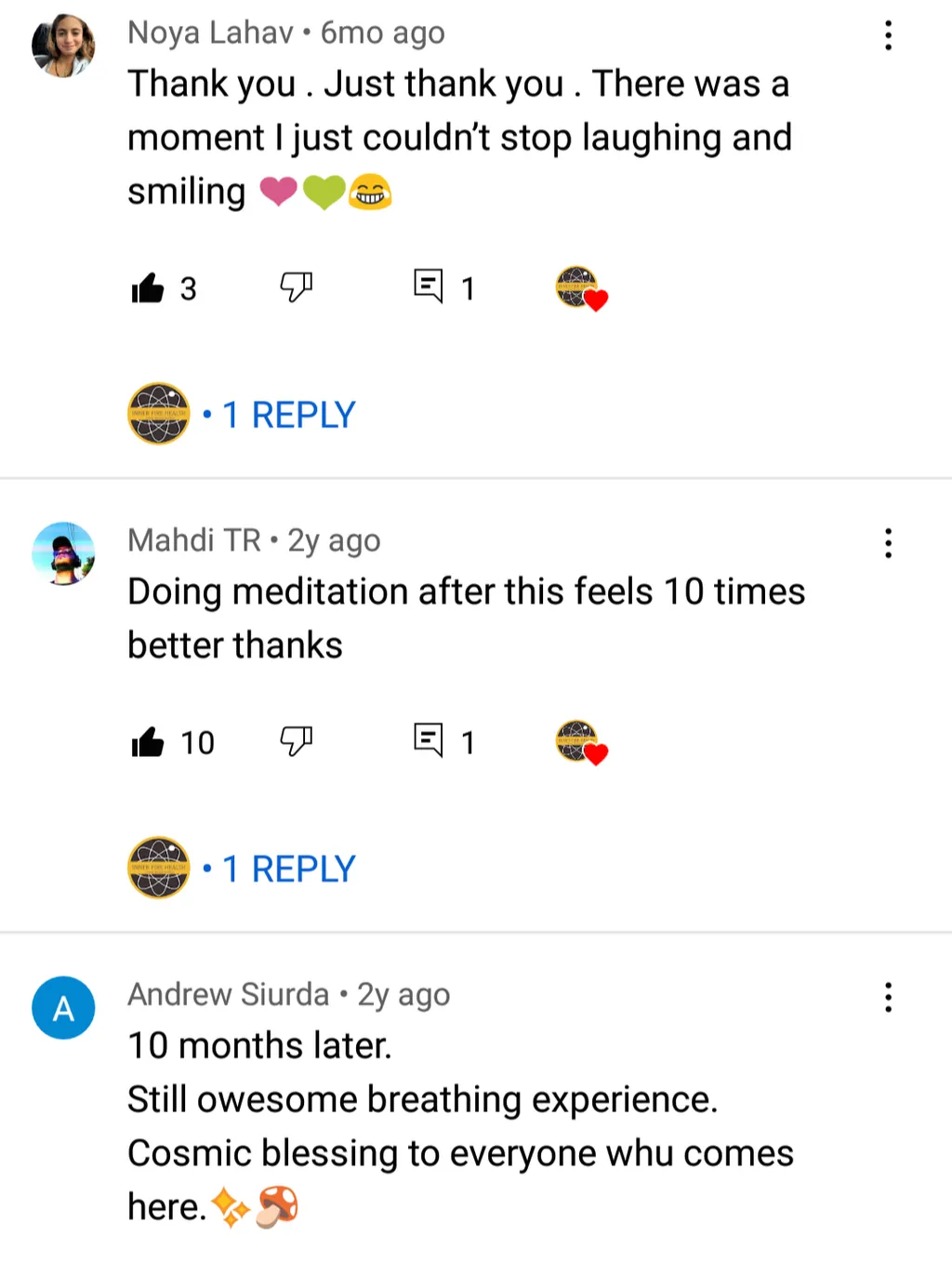Open more options for Mahdi TR's comment
This screenshot has height=1262, width=952.
[x=889, y=543]
